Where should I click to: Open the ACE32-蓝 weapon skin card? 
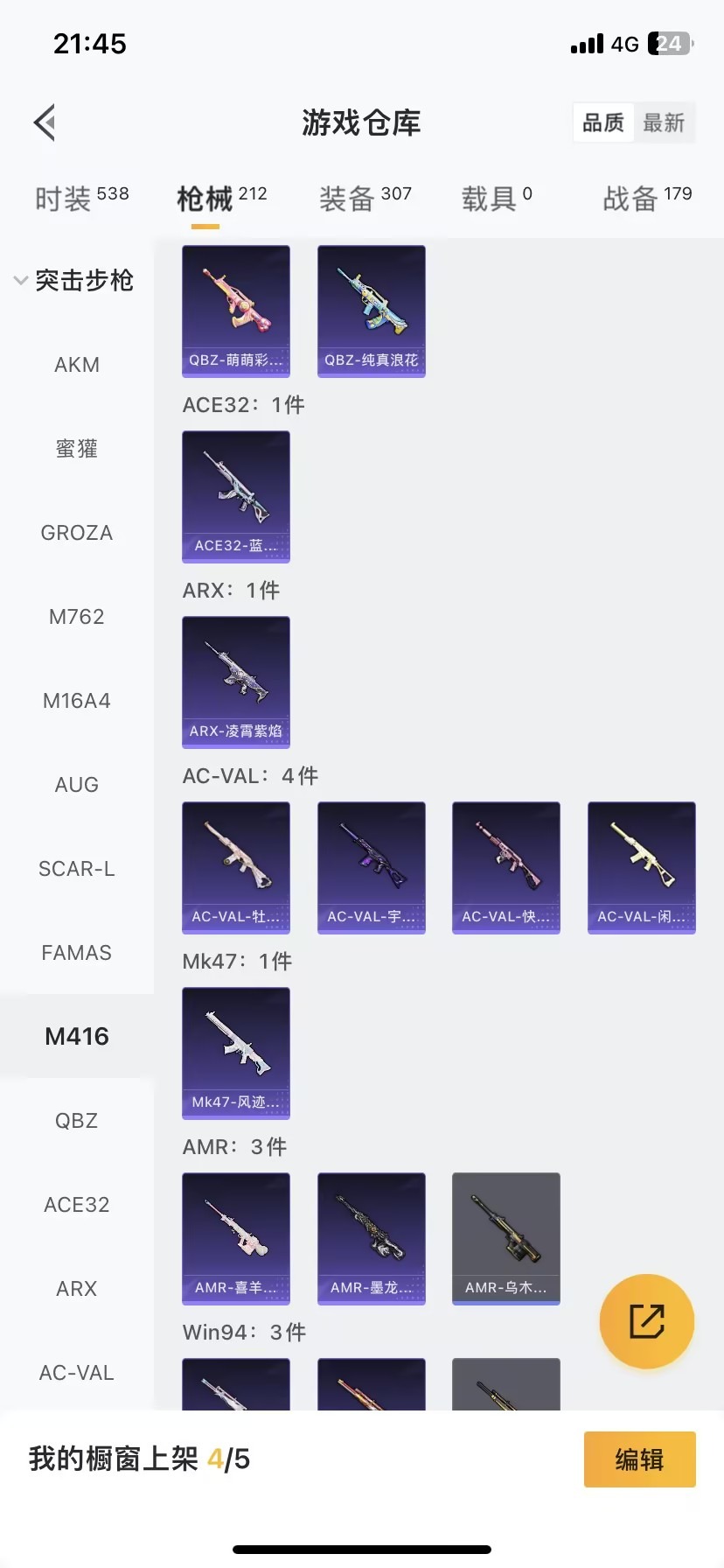tap(235, 497)
